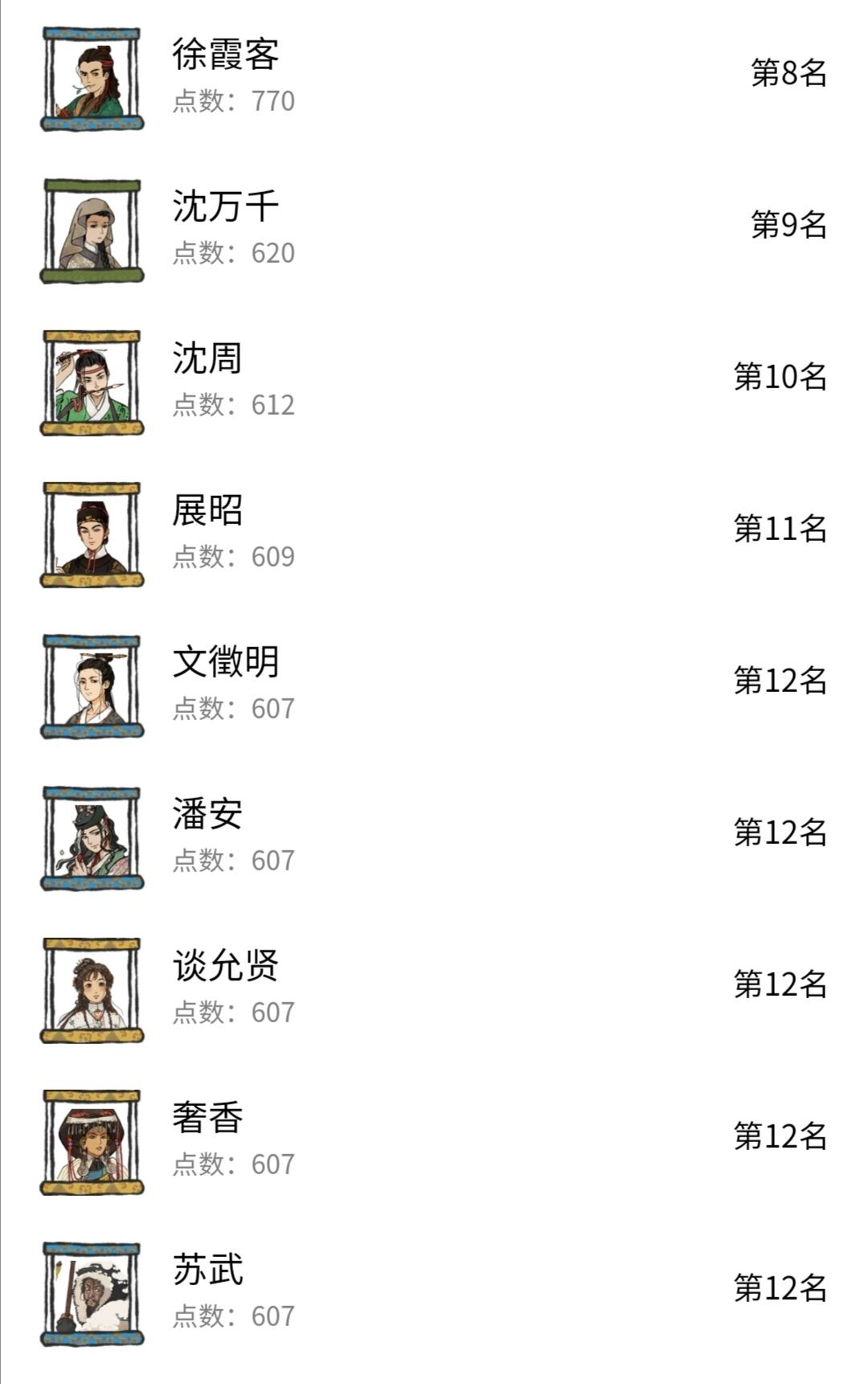Image resolution: width=868 pixels, height=1384 pixels.
Task: Open the 文徵明 entry
Action: (434, 684)
